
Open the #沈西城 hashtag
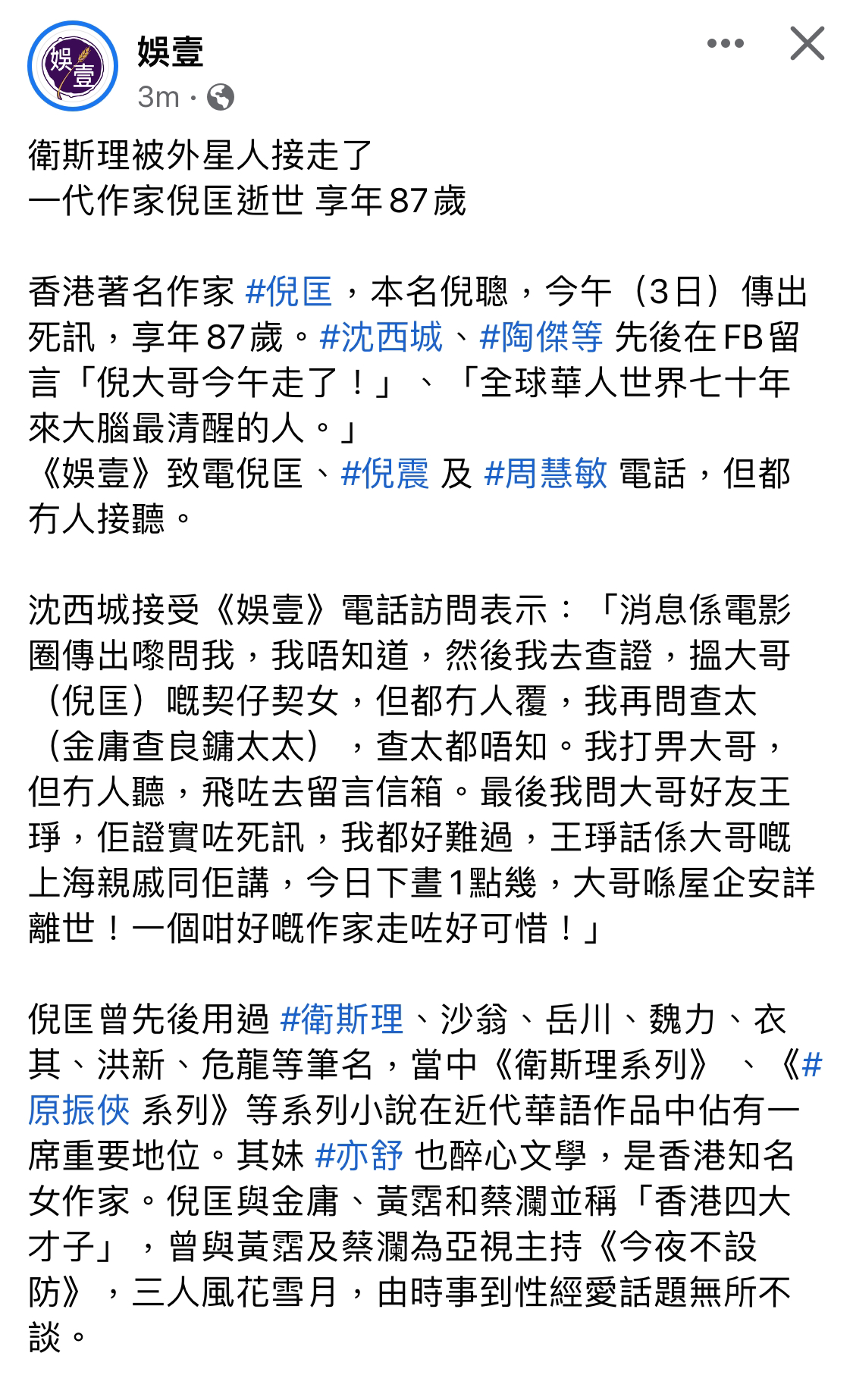[x=381, y=337]
